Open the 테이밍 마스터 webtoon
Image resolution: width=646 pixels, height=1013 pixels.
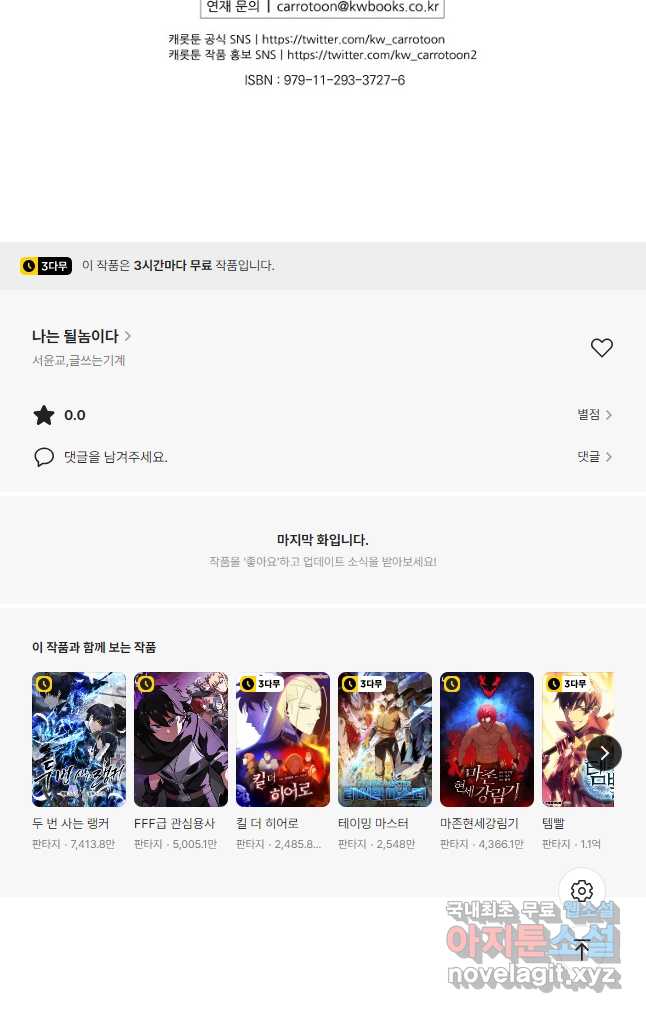click(x=385, y=739)
